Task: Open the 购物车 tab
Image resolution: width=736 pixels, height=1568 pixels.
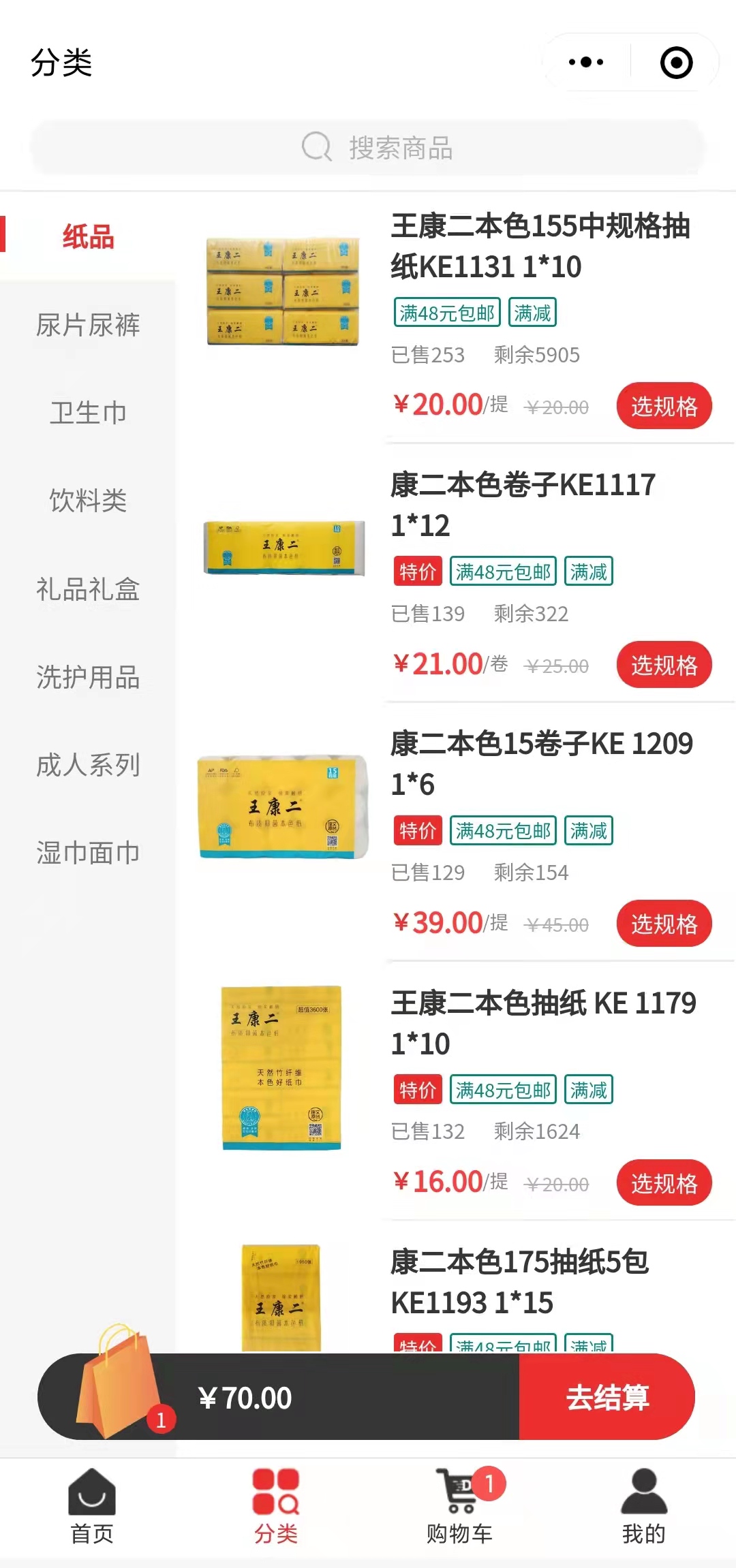Action: (460, 1507)
